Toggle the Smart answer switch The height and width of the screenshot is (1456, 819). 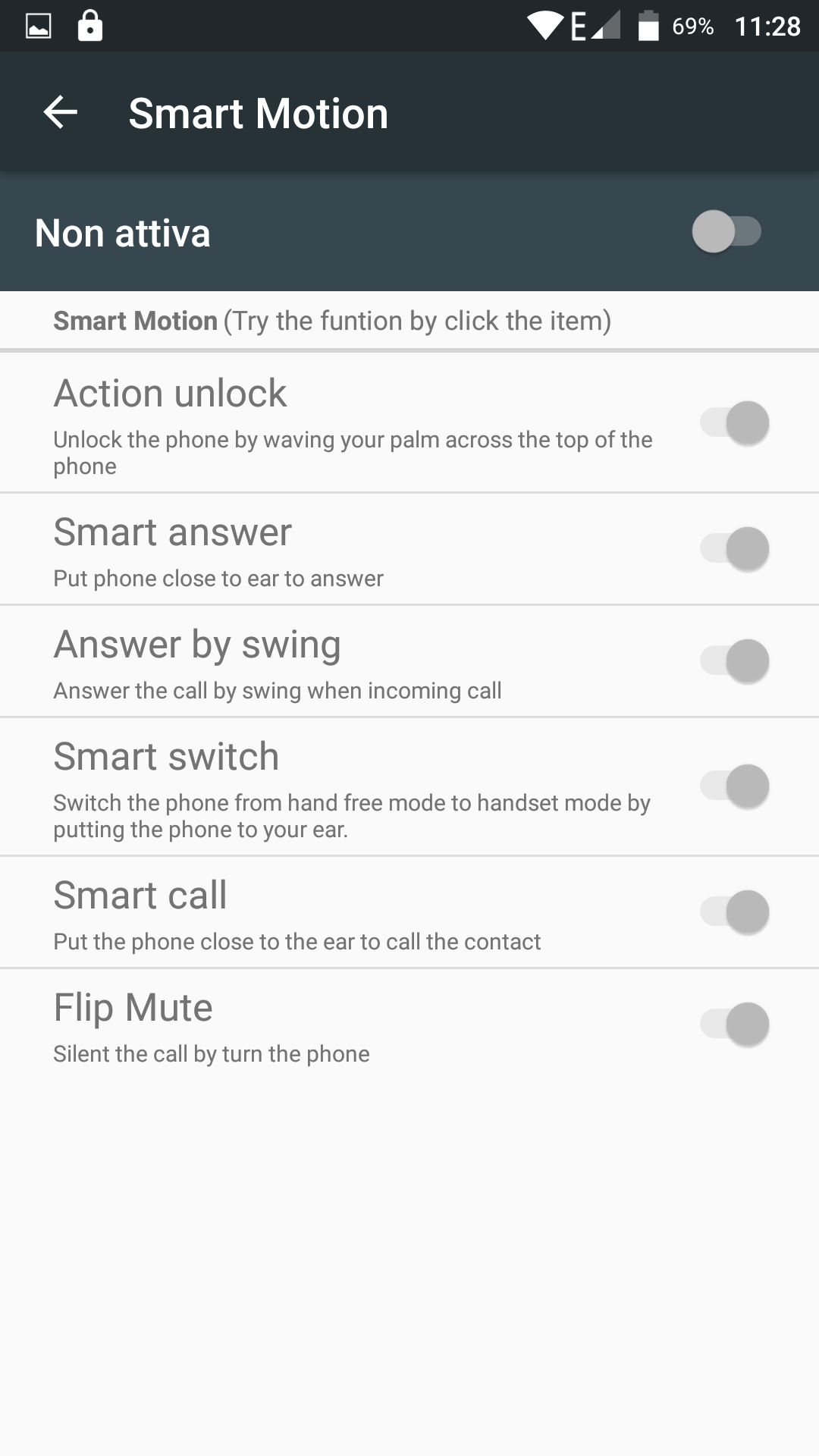pos(734,548)
